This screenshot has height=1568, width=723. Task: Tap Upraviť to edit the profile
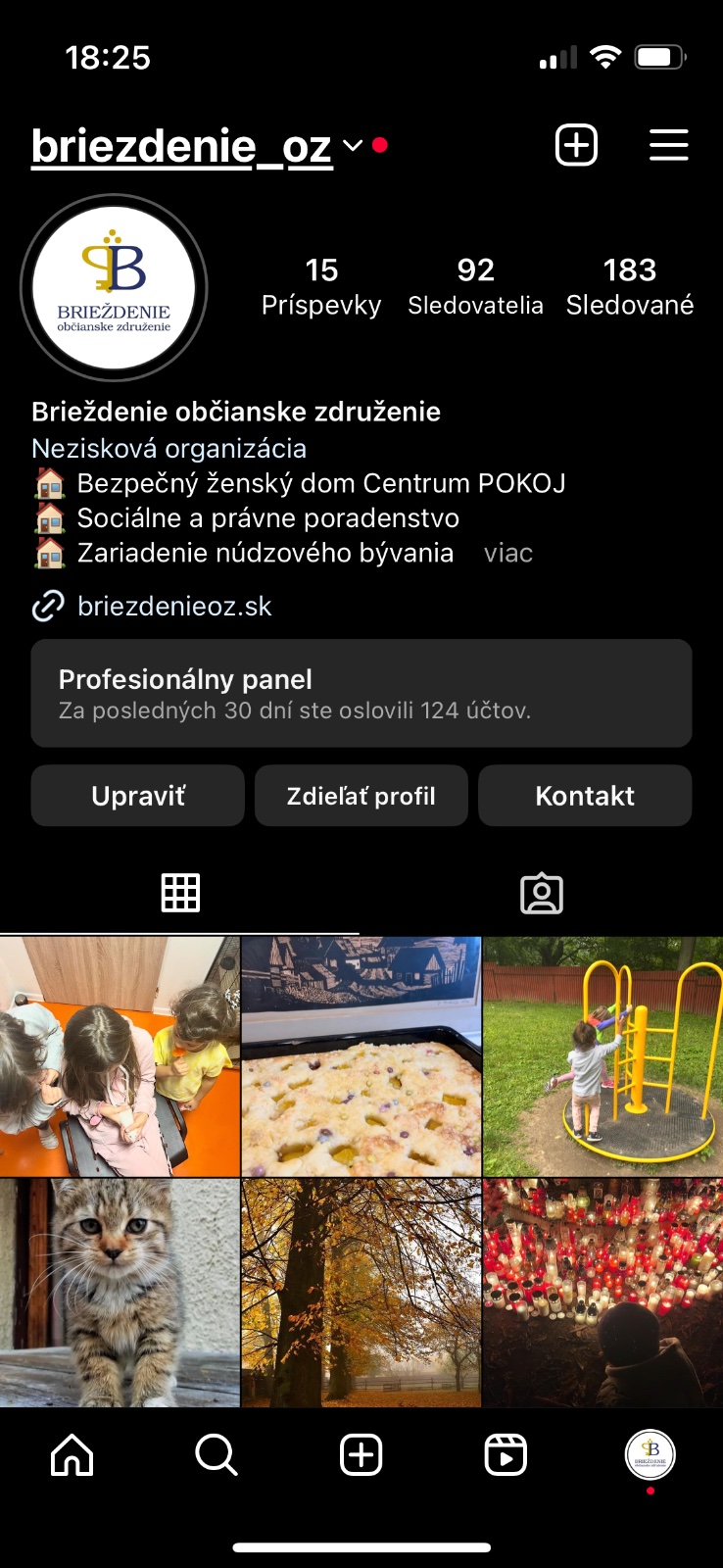137,796
